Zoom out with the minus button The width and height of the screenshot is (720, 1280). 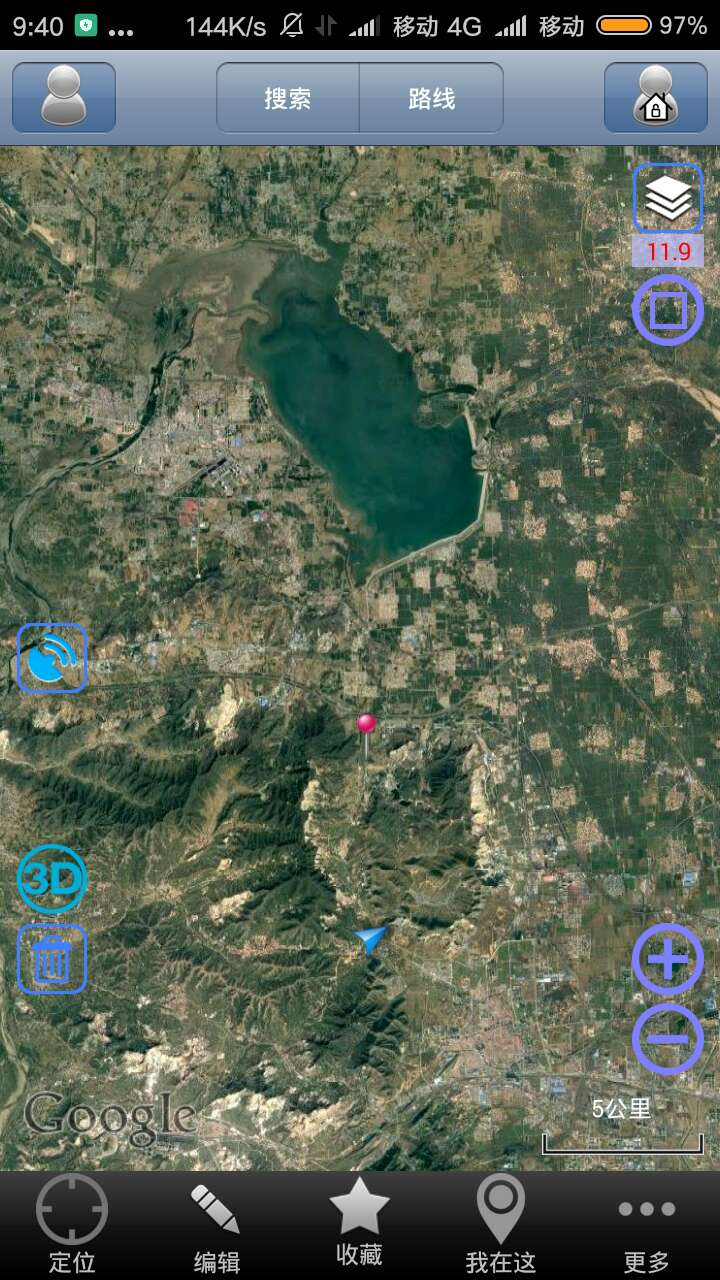(x=668, y=1039)
